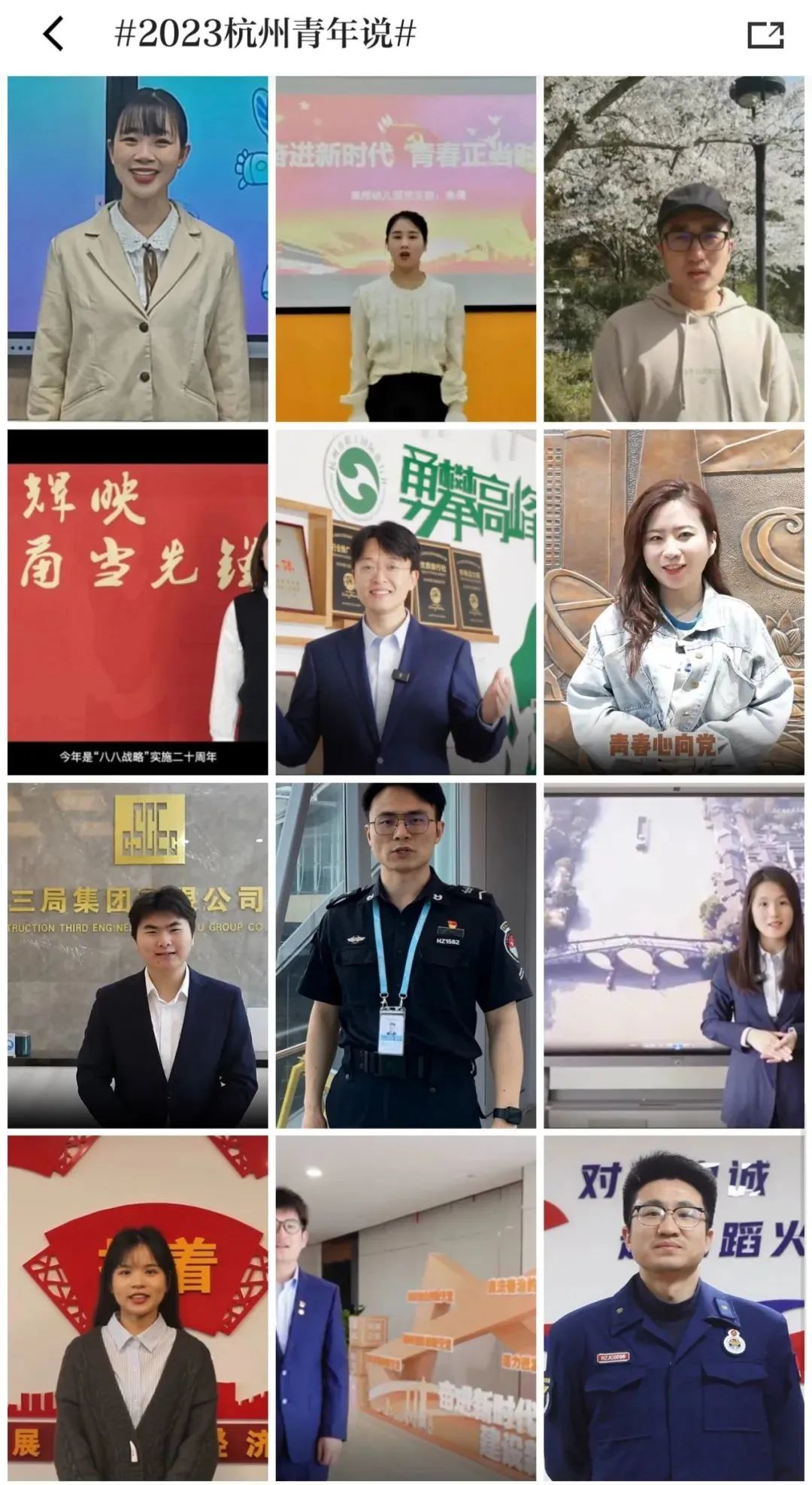
Task: Open video of woman beside bridge screen
Action: (674, 955)
